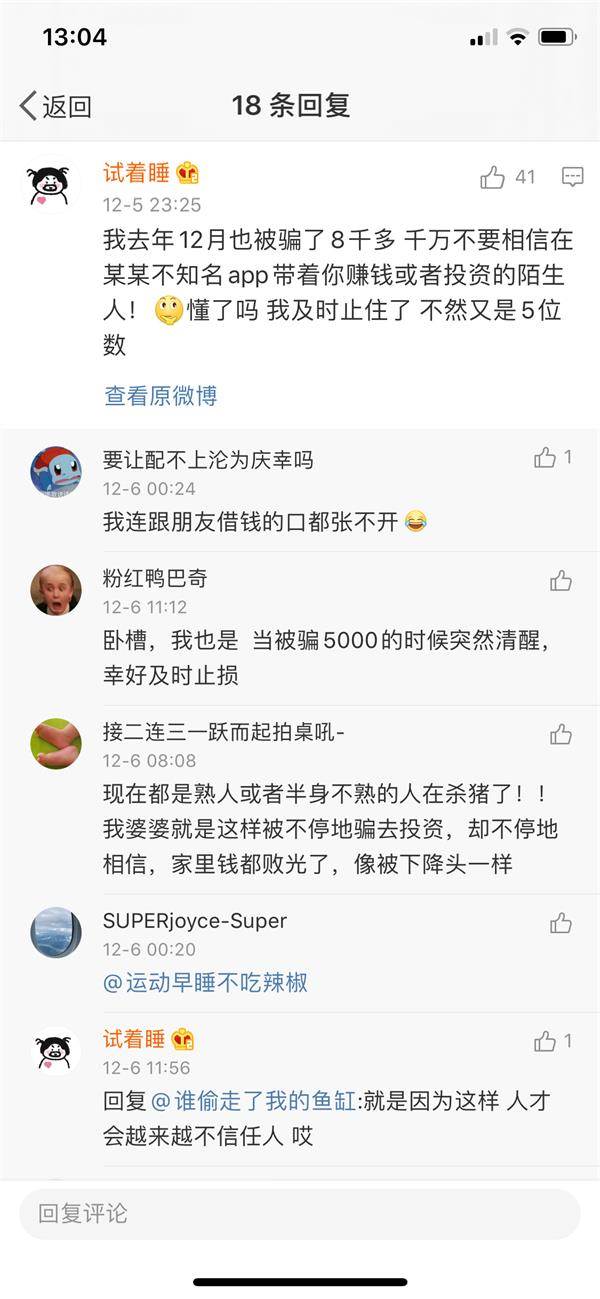Open the 查看原微博 link
Viewport: 600px width, 1299px height.
click(160, 396)
